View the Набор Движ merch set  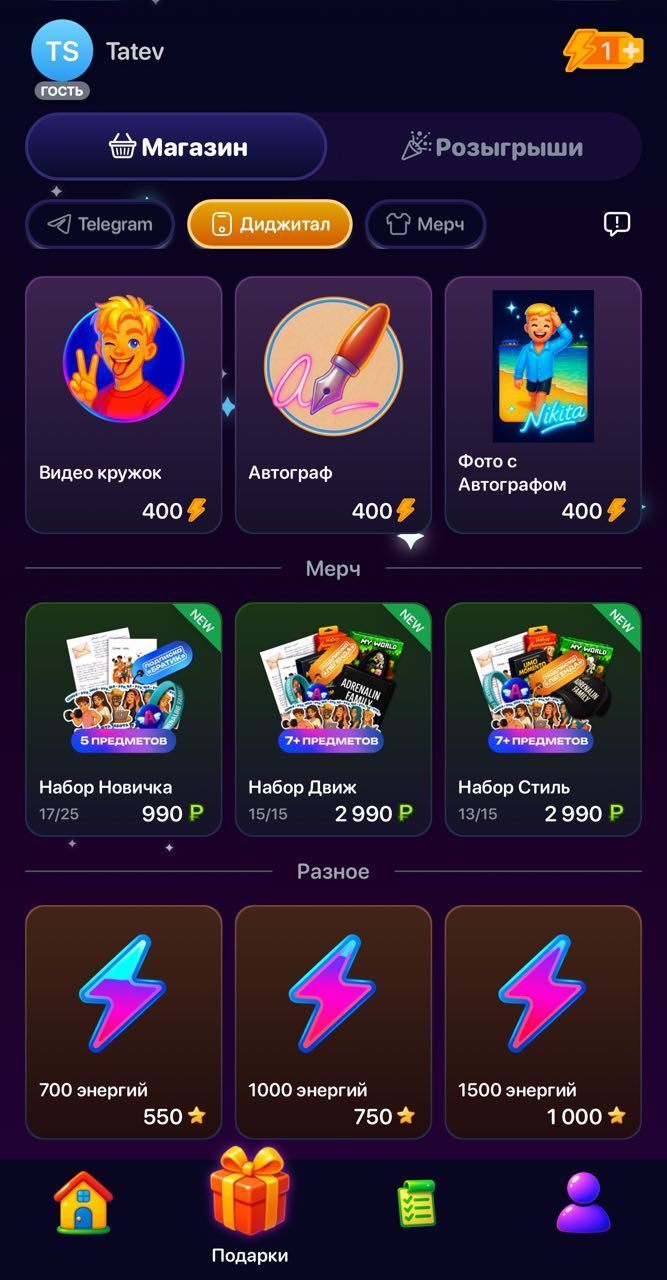(x=333, y=718)
